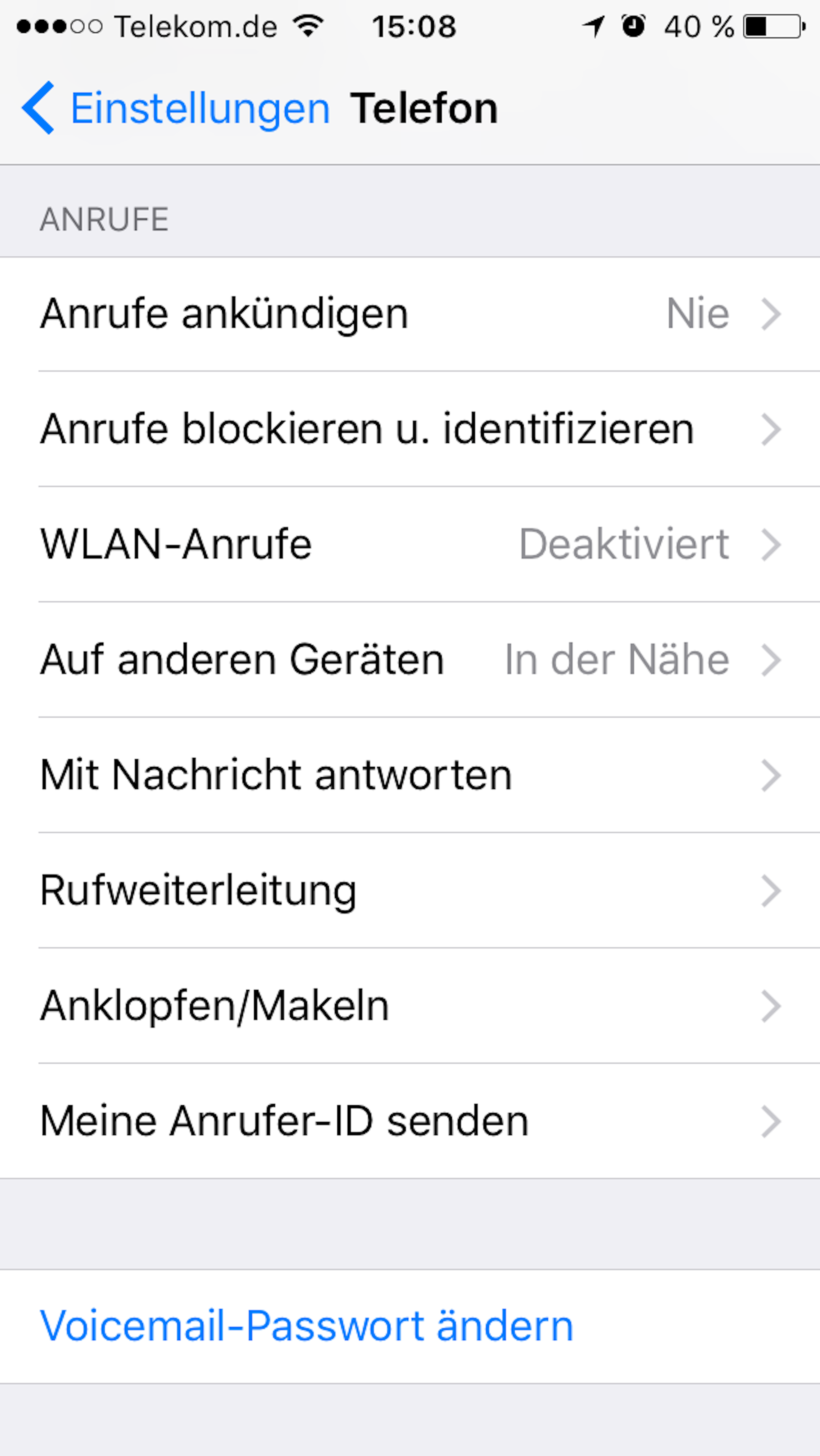Image resolution: width=820 pixels, height=1456 pixels.
Task: Expand Anrufe ankündigen options
Action: 410,313
